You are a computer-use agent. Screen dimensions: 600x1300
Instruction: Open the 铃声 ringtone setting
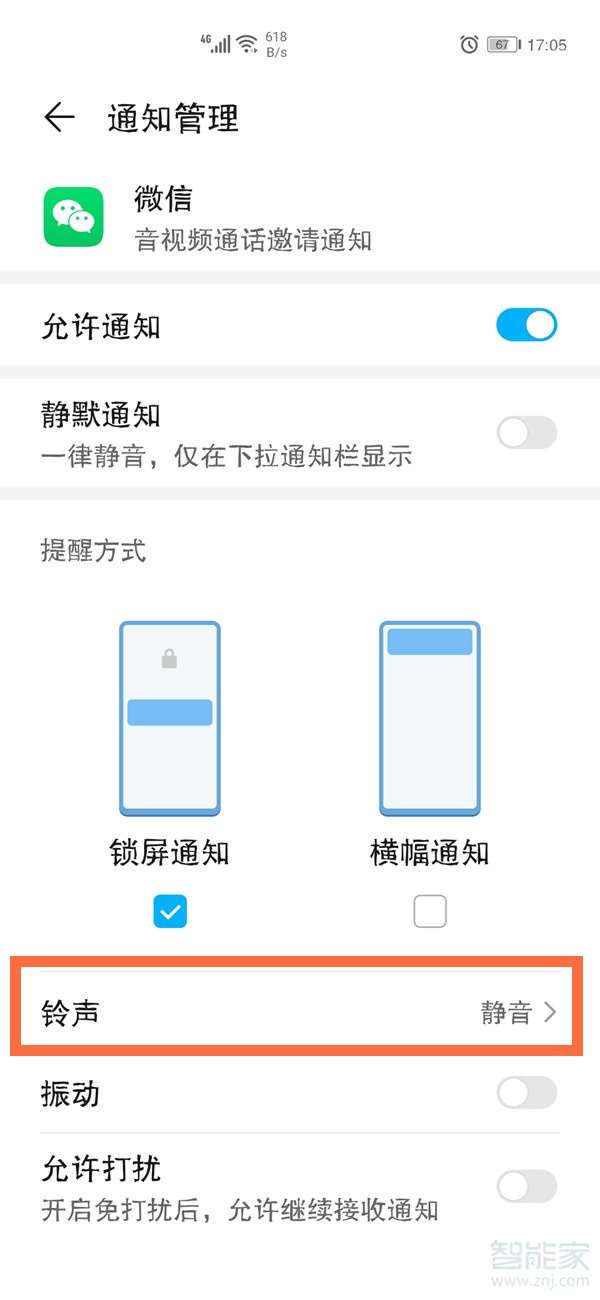[297, 1012]
